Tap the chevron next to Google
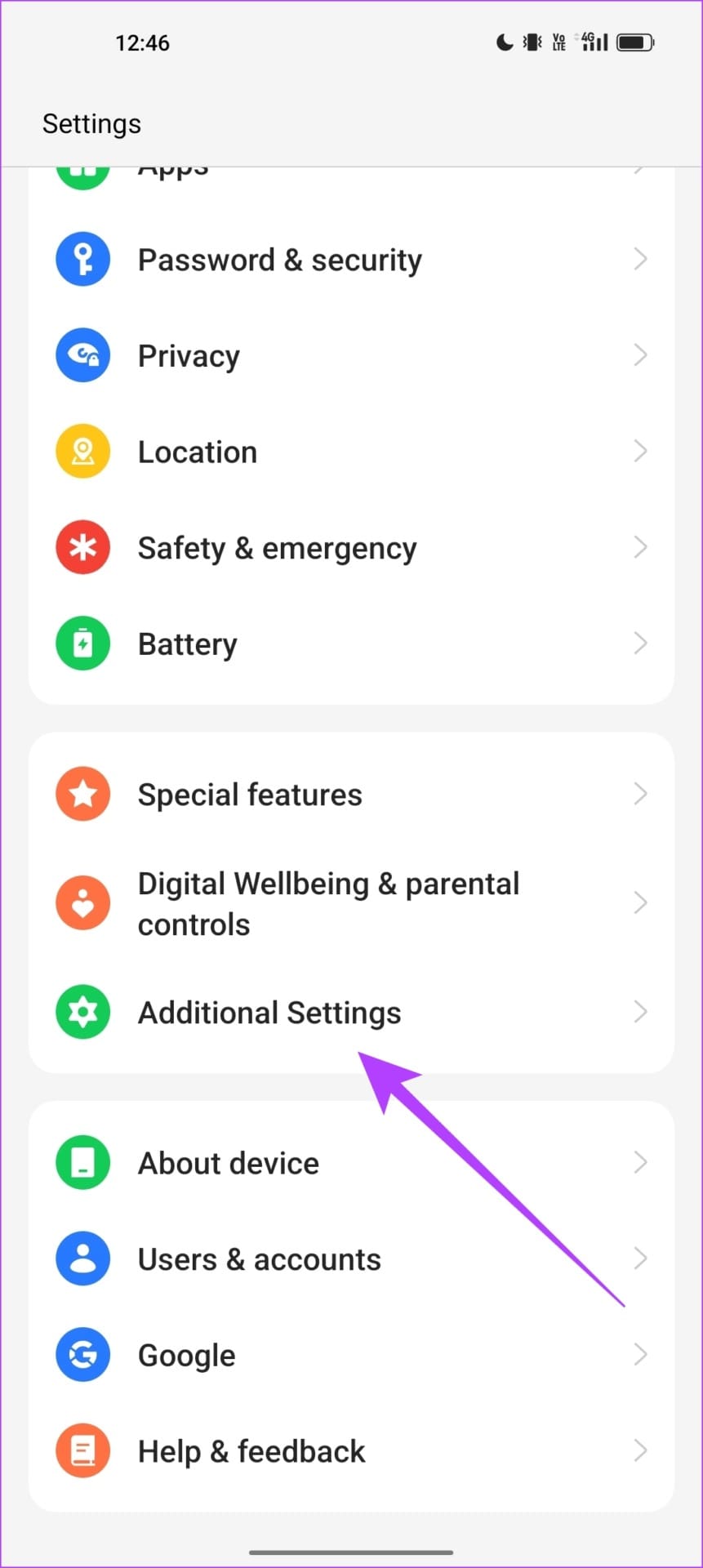Viewport: 703px width, 1568px height. pyautogui.click(x=641, y=1354)
